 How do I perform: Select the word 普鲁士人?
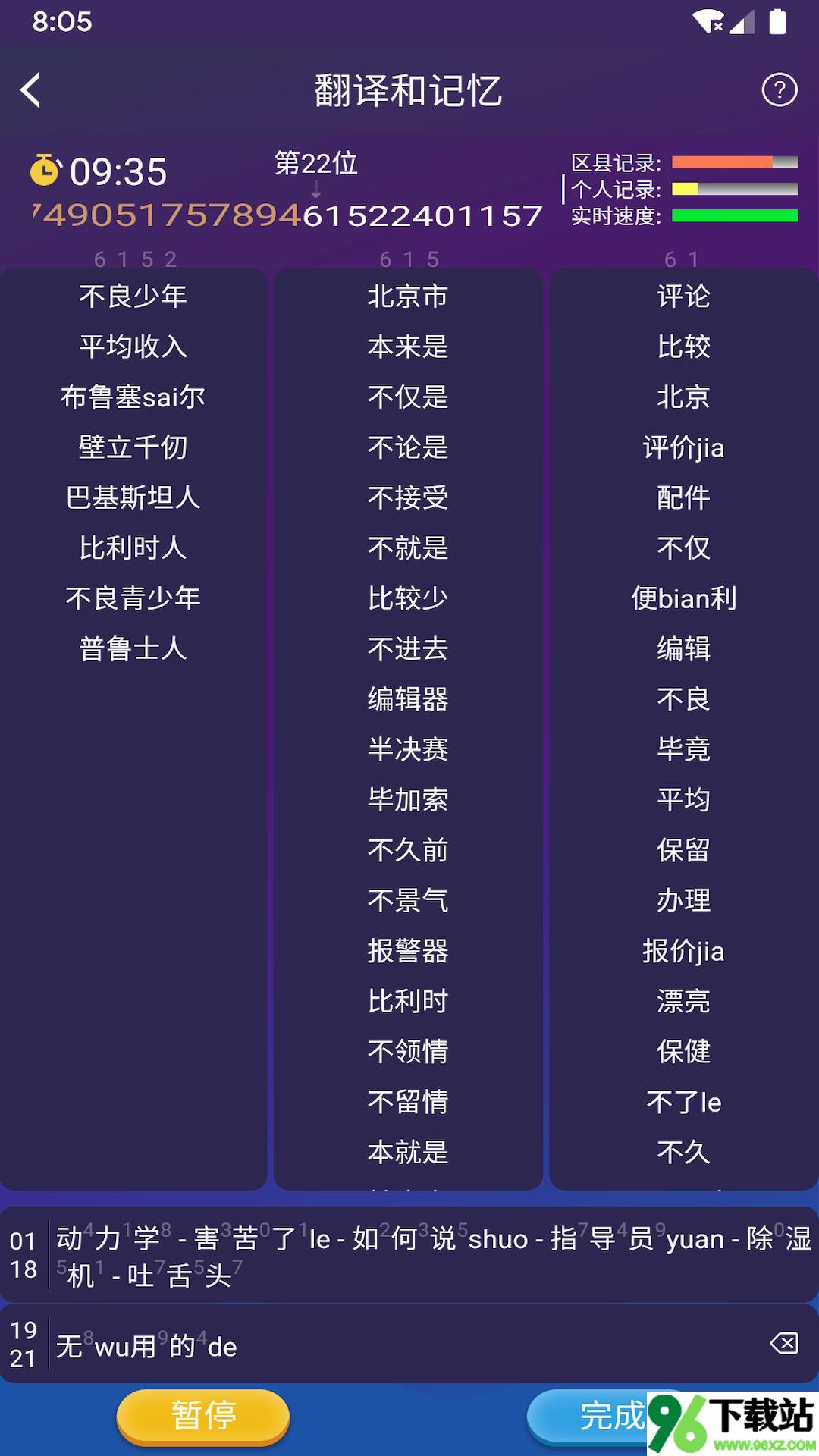pos(133,648)
